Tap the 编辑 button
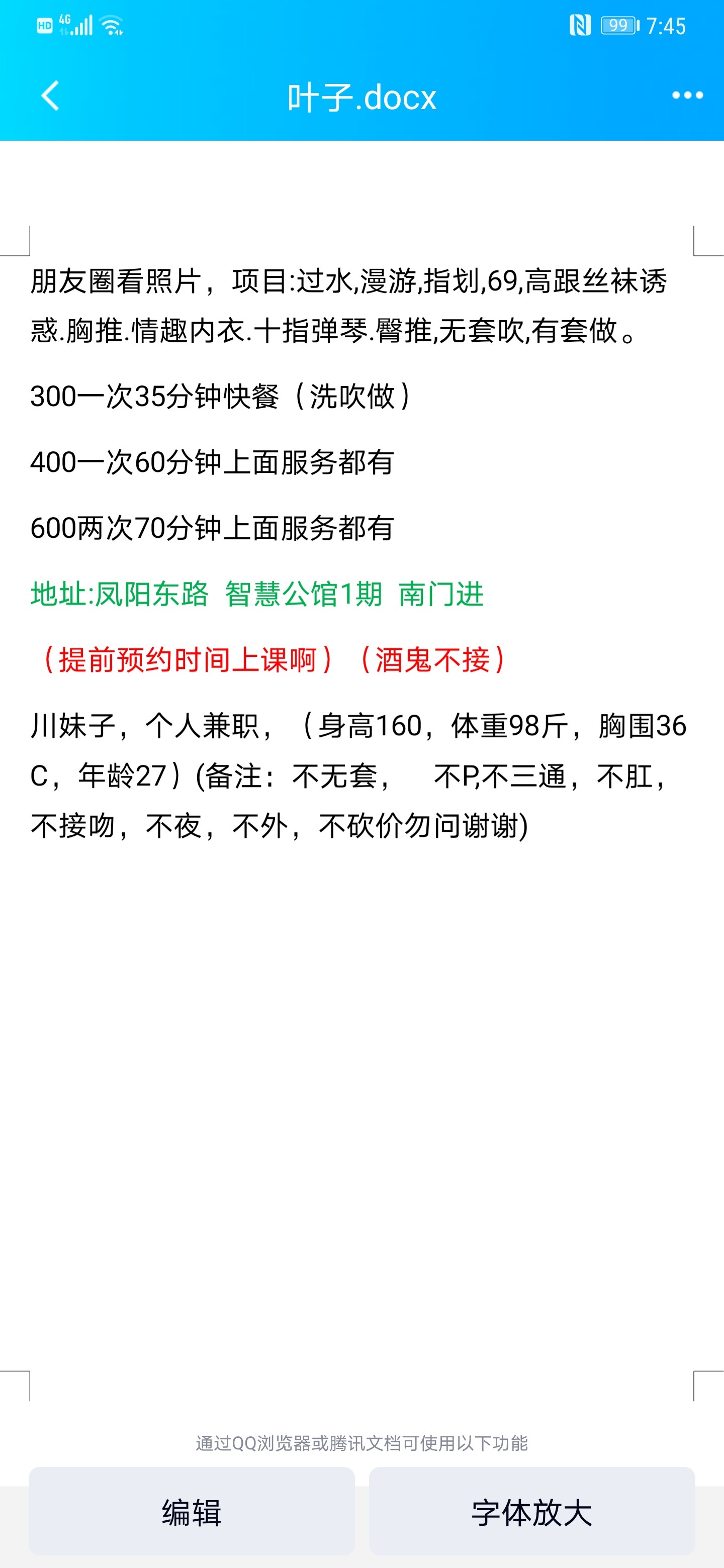Screen dimensions: 724x1568 coord(191,1512)
